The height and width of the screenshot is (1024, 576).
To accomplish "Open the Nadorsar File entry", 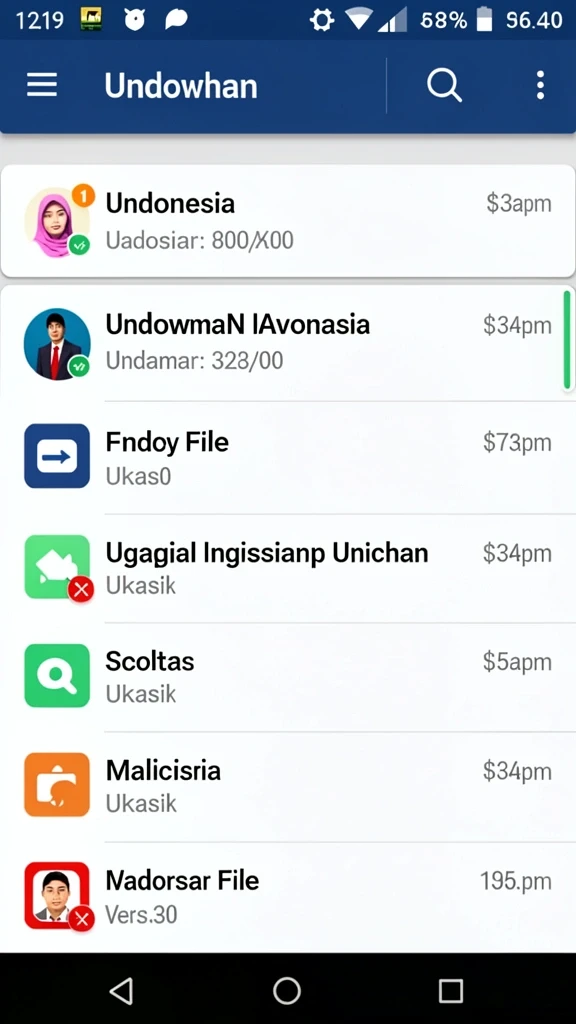I will pyautogui.click(x=288, y=896).
